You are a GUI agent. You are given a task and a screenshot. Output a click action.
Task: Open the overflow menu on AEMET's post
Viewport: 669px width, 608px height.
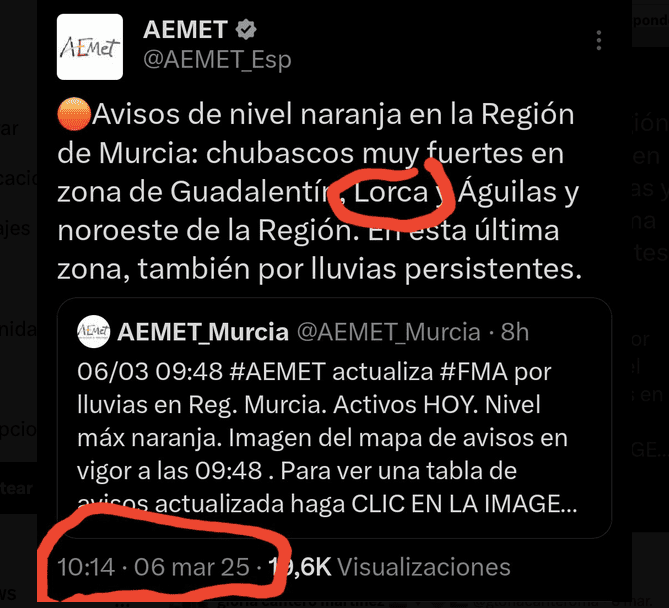598,41
